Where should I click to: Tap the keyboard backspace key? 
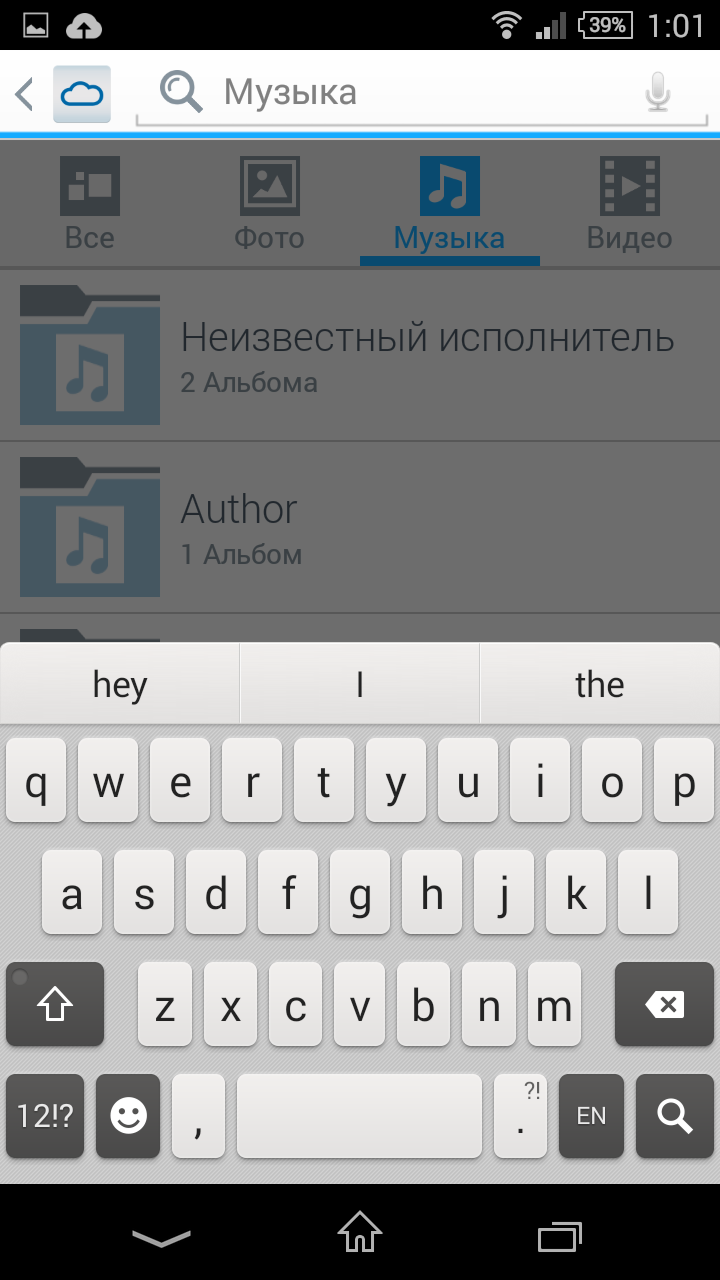664,1005
